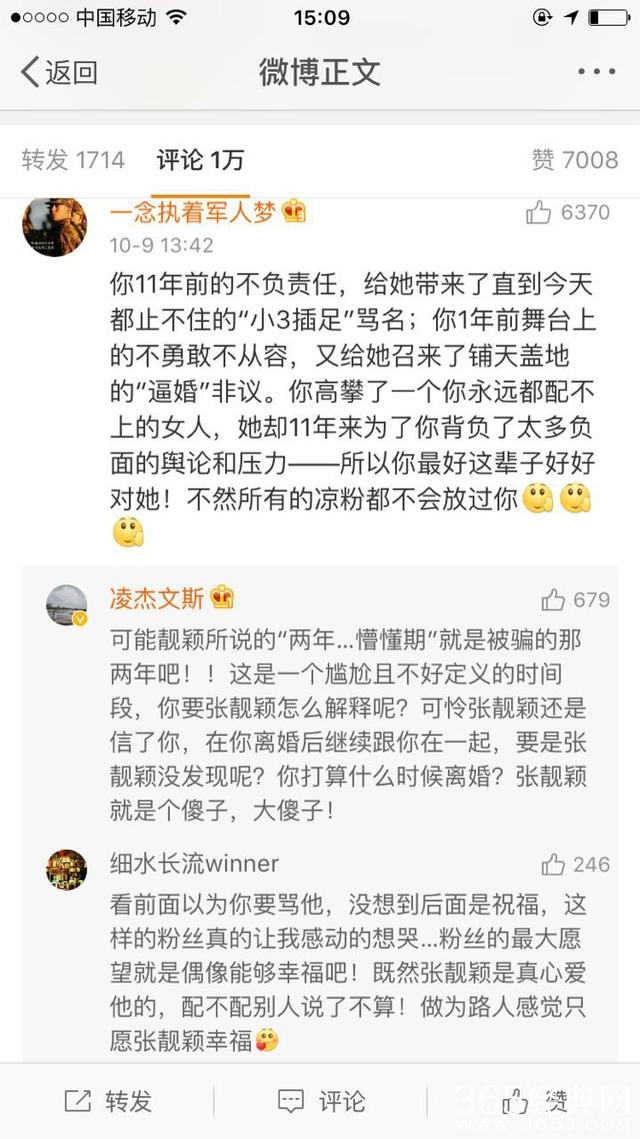
Task: Repost this Weibo with 转发 button
Action: point(108,1102)
